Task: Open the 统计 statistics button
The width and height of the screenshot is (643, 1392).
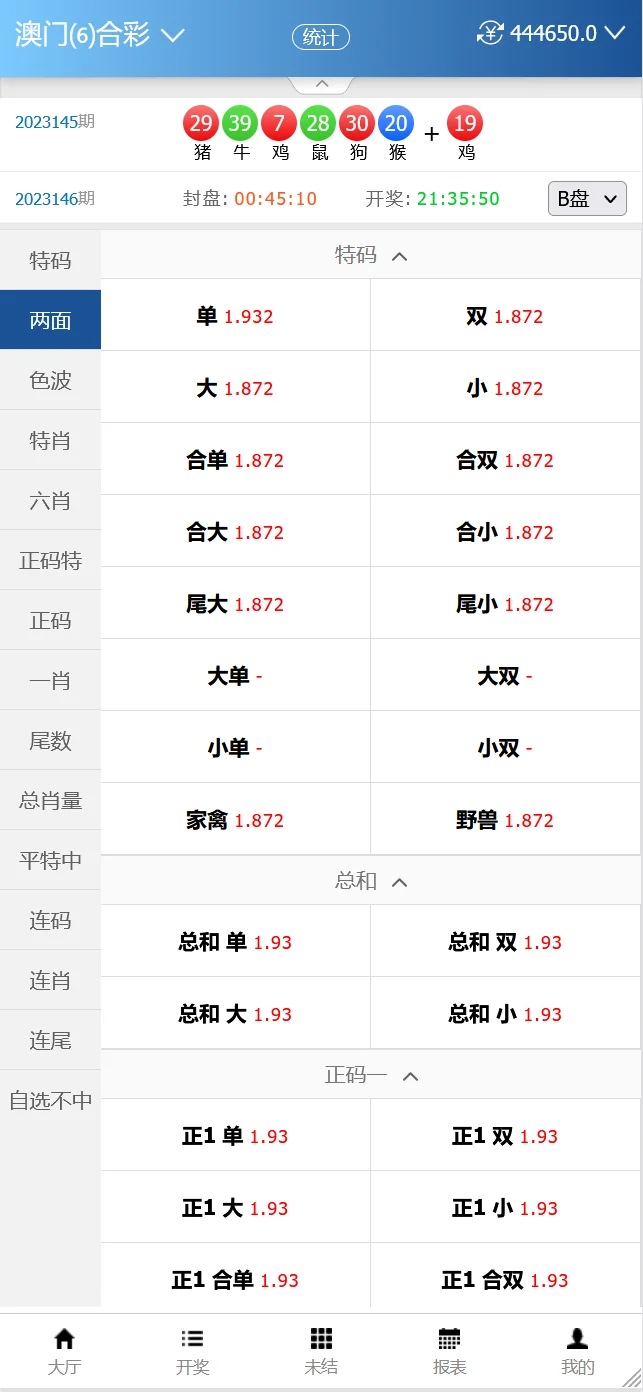Action: [320, 37]
